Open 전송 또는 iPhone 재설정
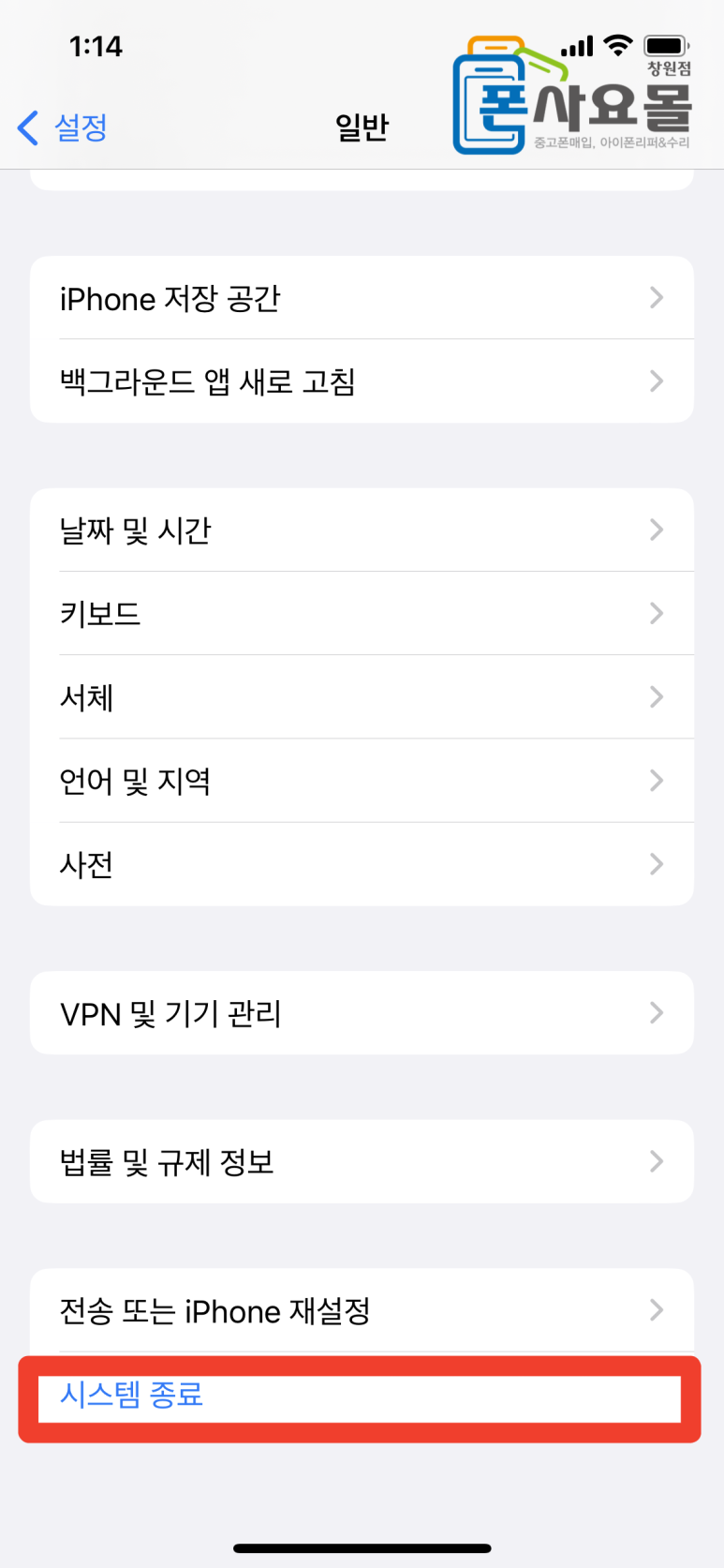Viewport: 724px width, 1568px height. 362,1310
